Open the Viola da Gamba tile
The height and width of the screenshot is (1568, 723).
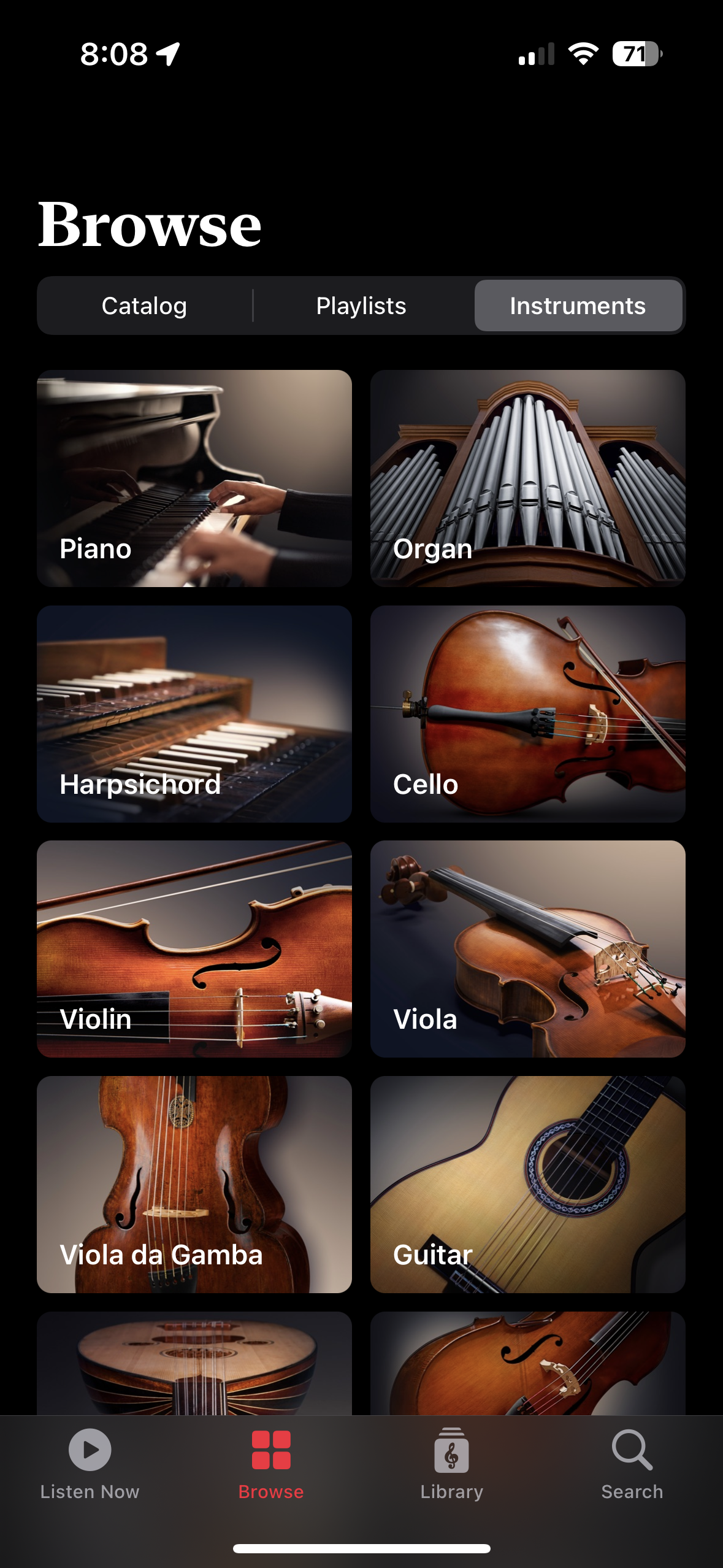tap(194, 1184)
